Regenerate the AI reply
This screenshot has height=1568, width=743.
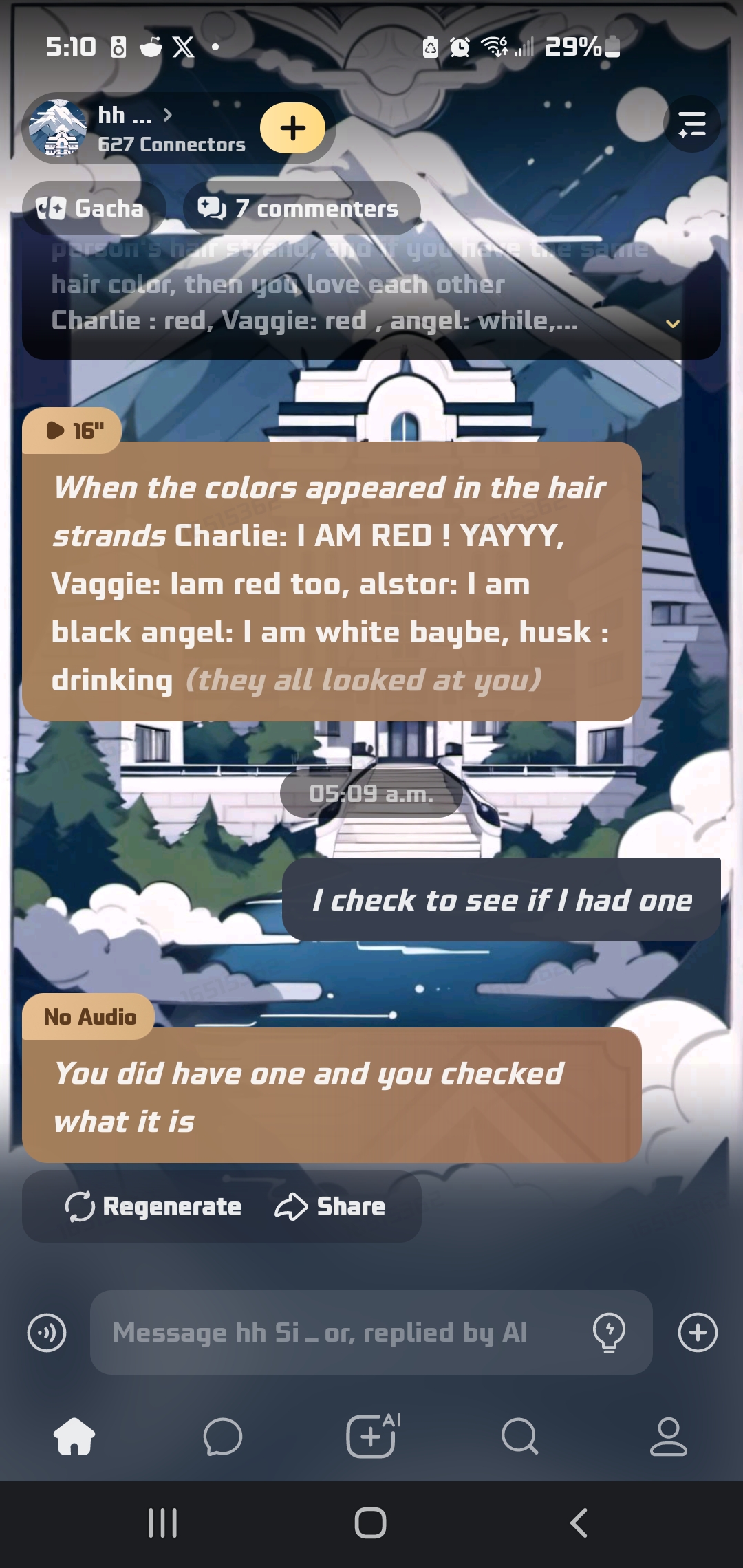coord(153,1206)
